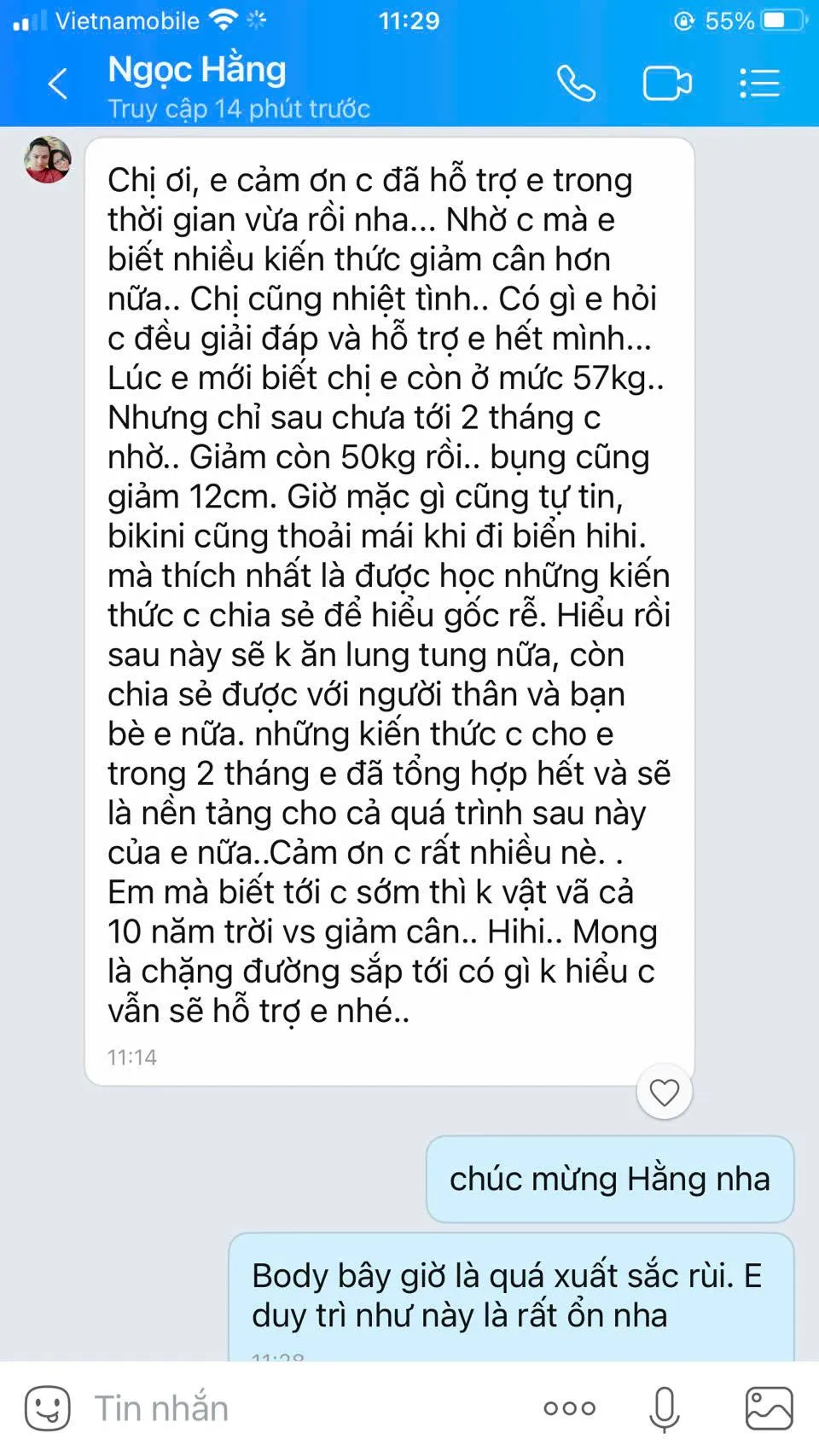This screenshot has width=819, height=1456.
Task: React with heart to the long message
Action: [x=665, y=1092]
